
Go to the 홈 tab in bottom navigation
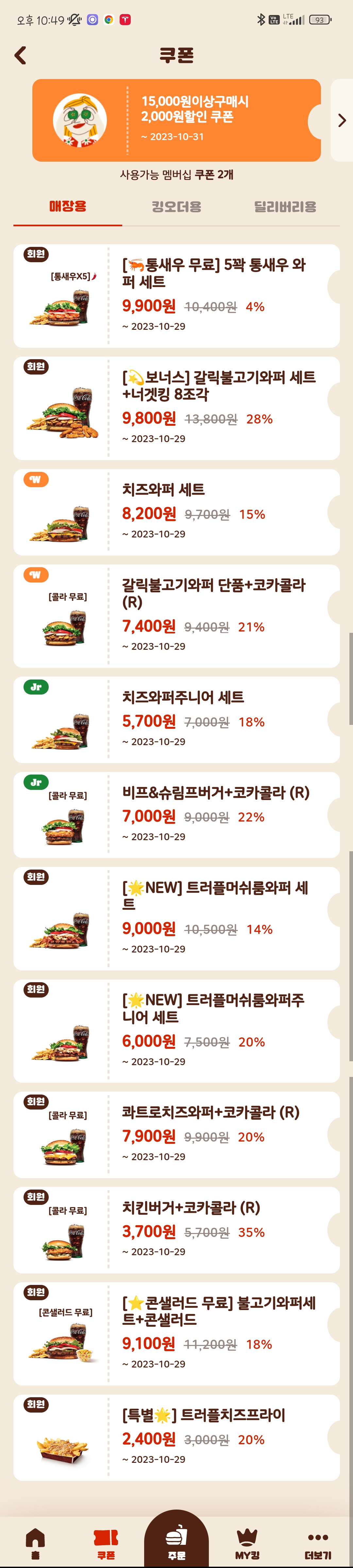35,1543
